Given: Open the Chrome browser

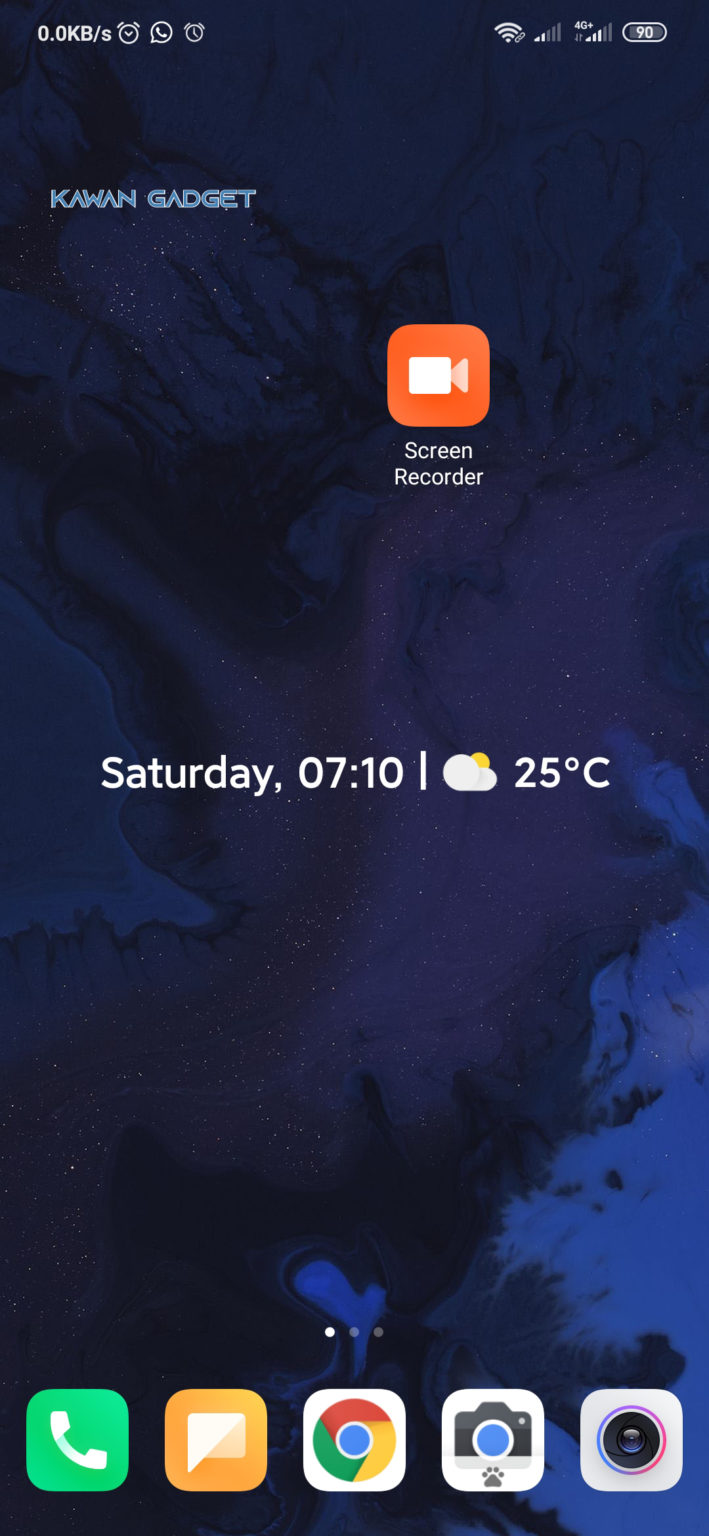Looking at the screenshot, I should coord(354,1440).
